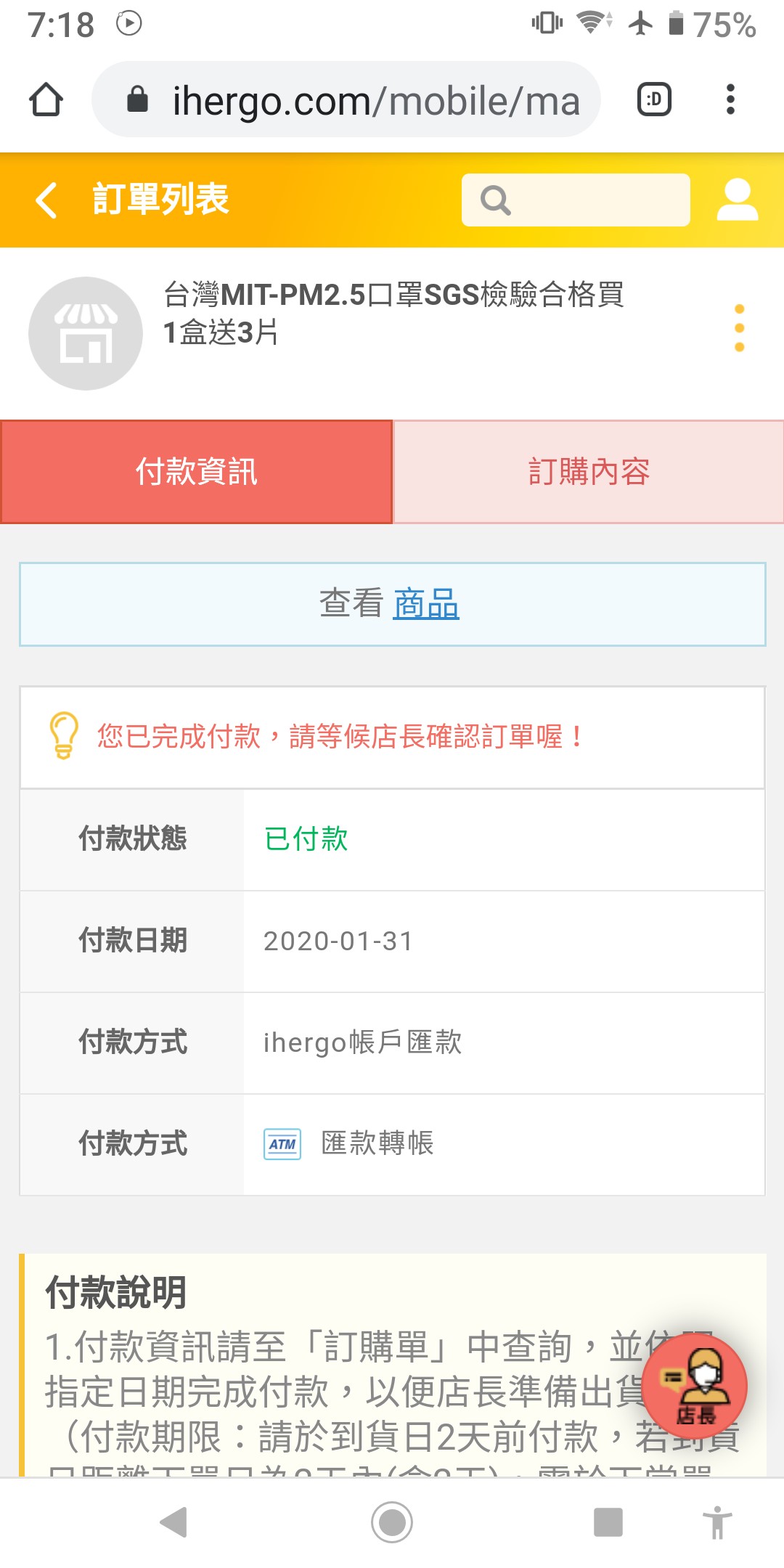Open the orange three-dot menu beside the product title
This screenshot has width=784, height=1568.
739,328
